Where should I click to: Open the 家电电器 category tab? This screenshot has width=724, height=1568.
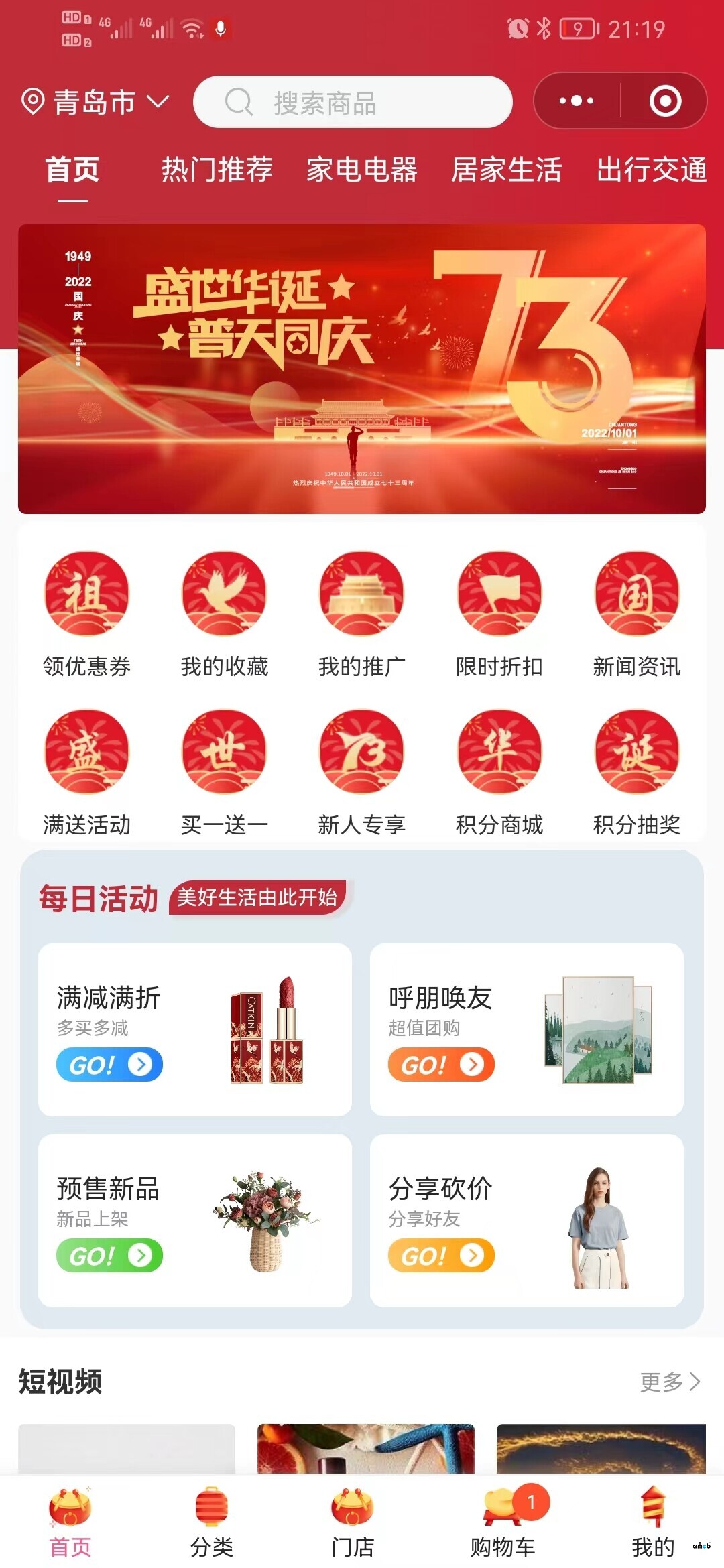coord(362,171)
